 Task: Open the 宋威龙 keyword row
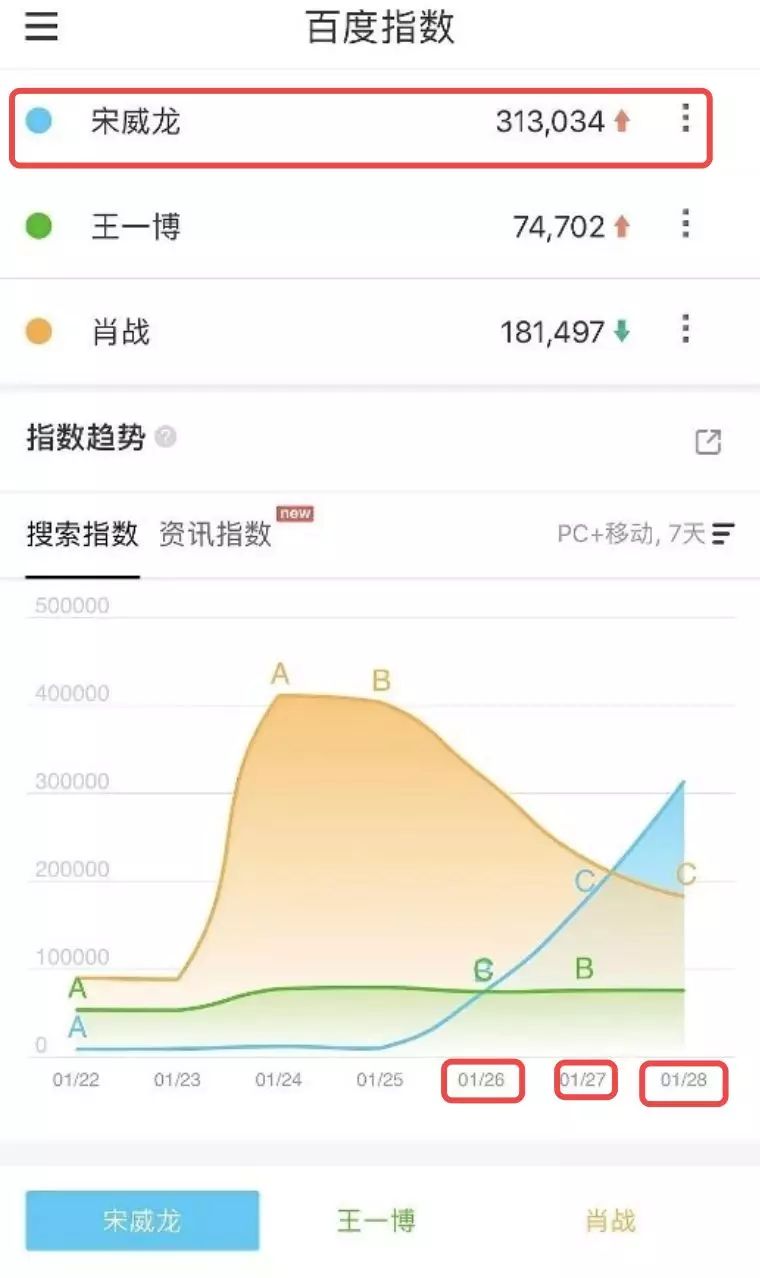[x=300, y=122]
